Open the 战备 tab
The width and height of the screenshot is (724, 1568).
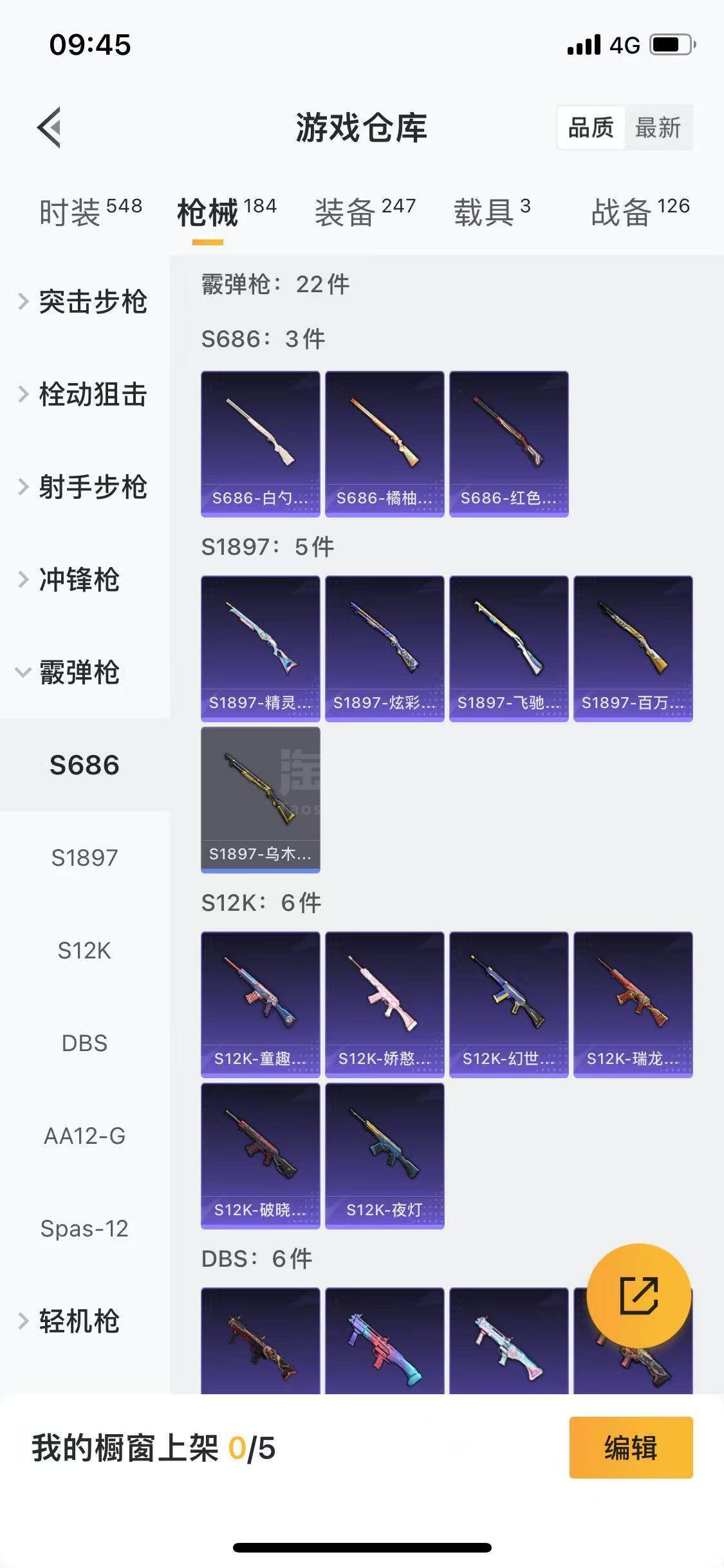pos(639,212)
